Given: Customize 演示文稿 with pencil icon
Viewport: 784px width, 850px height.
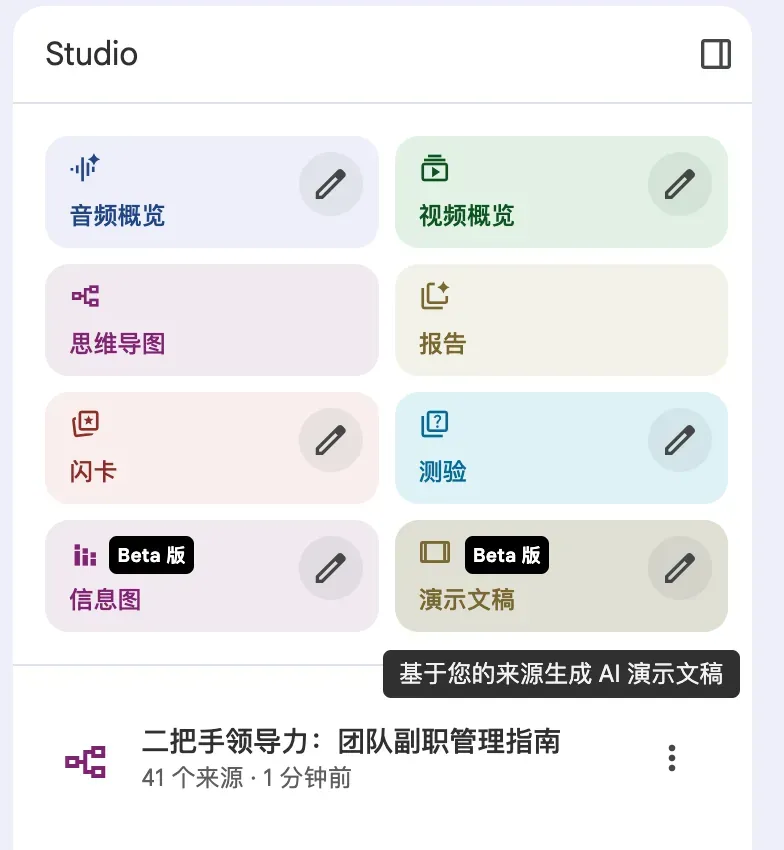Looking at the screenshot, I should click(x=680, y=568).
